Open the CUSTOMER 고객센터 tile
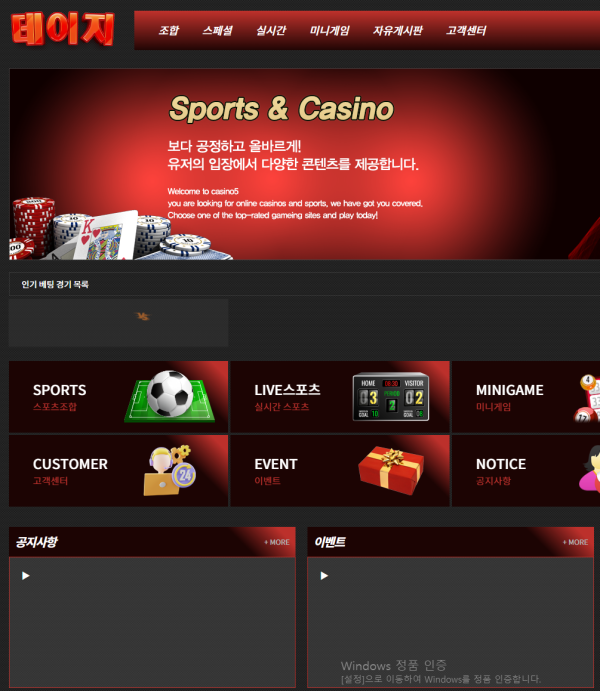This screenshot has height=691, width=600. click(x=118, y=471)
